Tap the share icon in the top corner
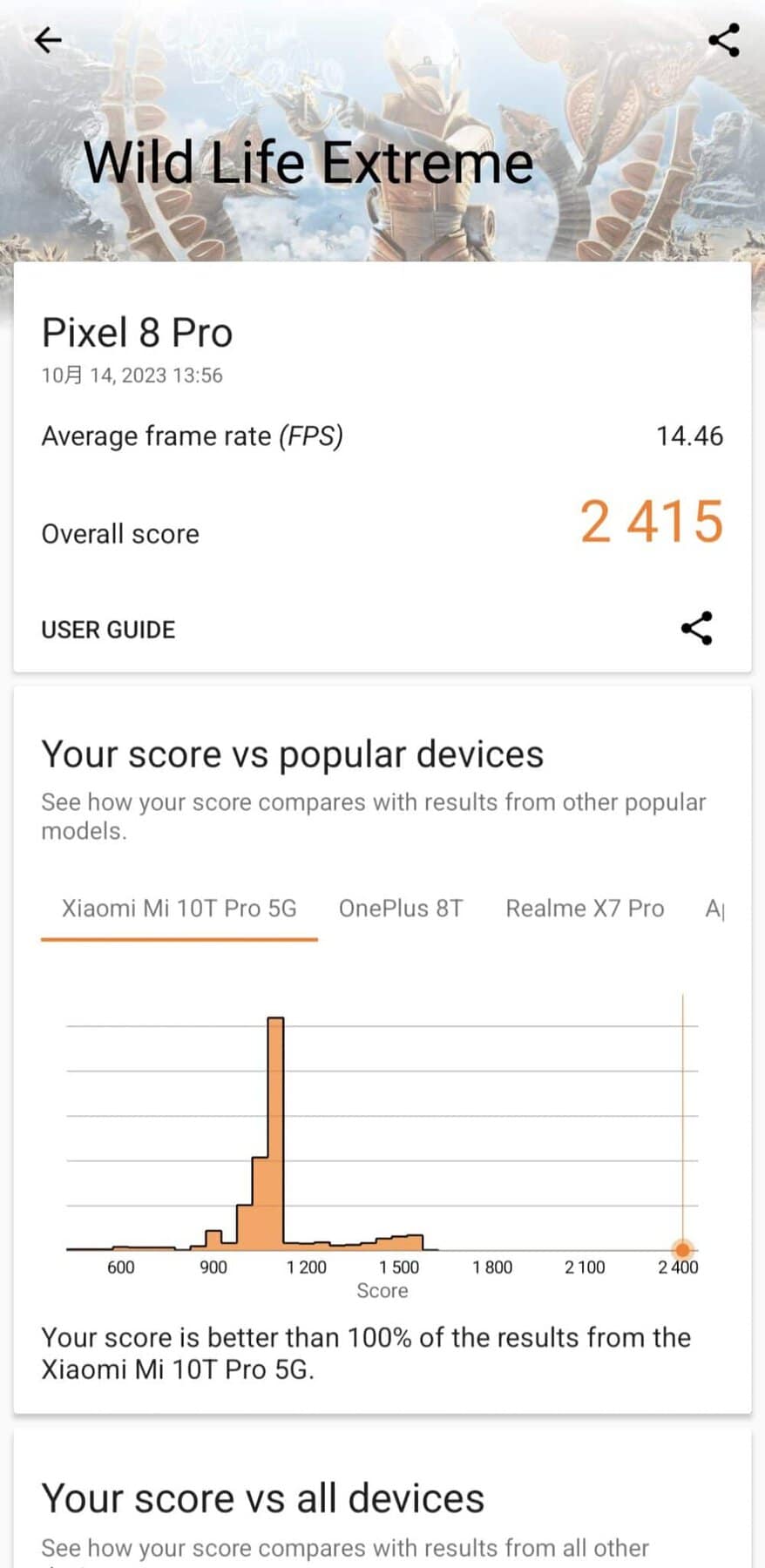Image resolution: width=765 pixels, height=1568 pixels. [x=724, y=40]
